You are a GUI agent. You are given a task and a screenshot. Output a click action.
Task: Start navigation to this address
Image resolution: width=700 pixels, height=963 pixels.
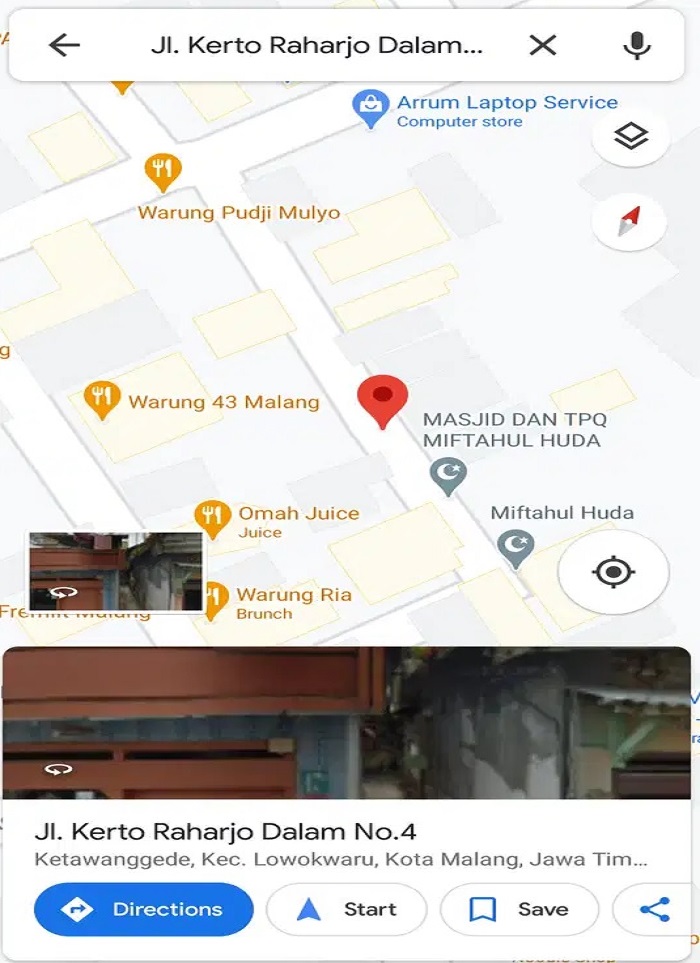click(346, 909)
